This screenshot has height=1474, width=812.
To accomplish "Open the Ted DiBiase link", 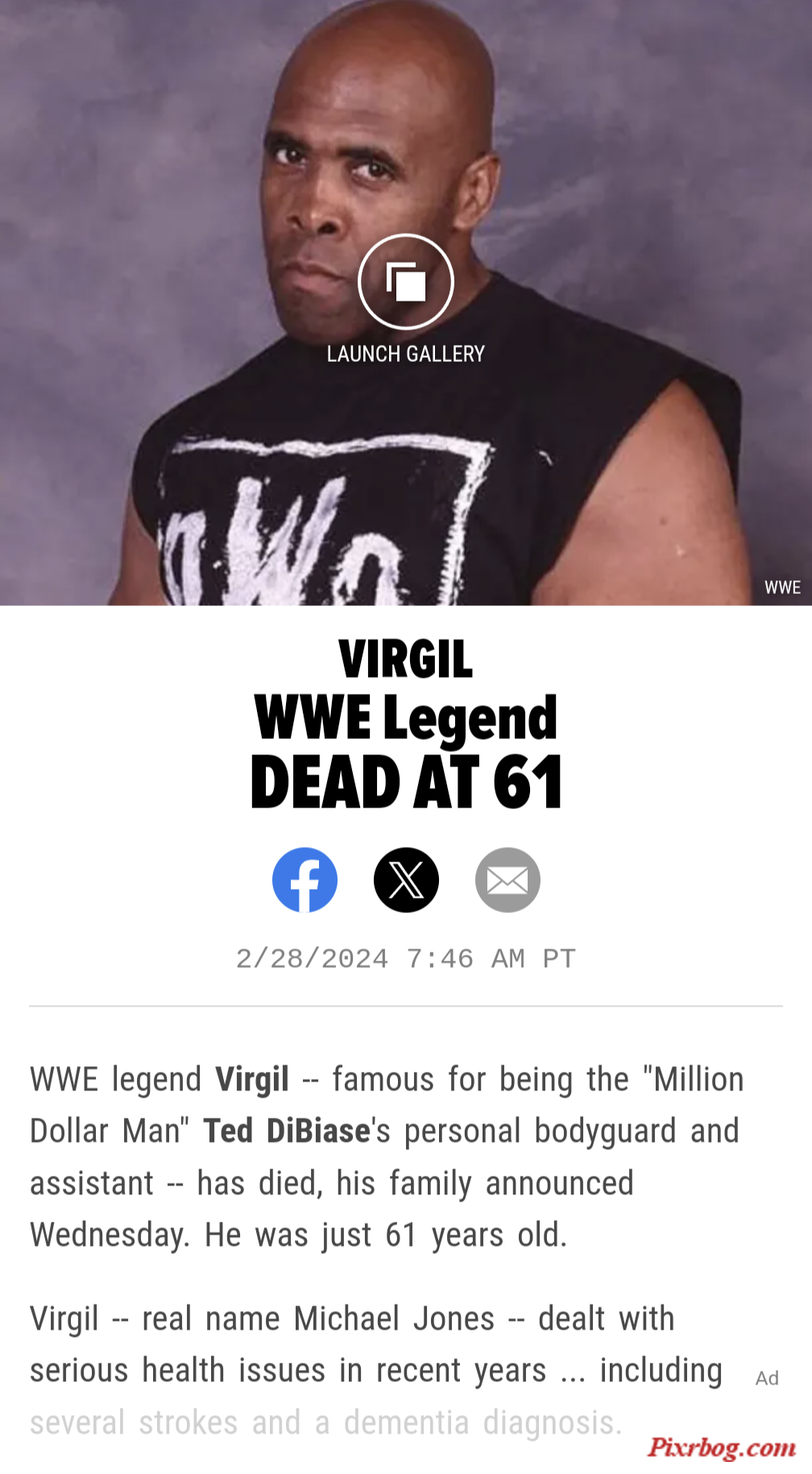I will 285,1131.
